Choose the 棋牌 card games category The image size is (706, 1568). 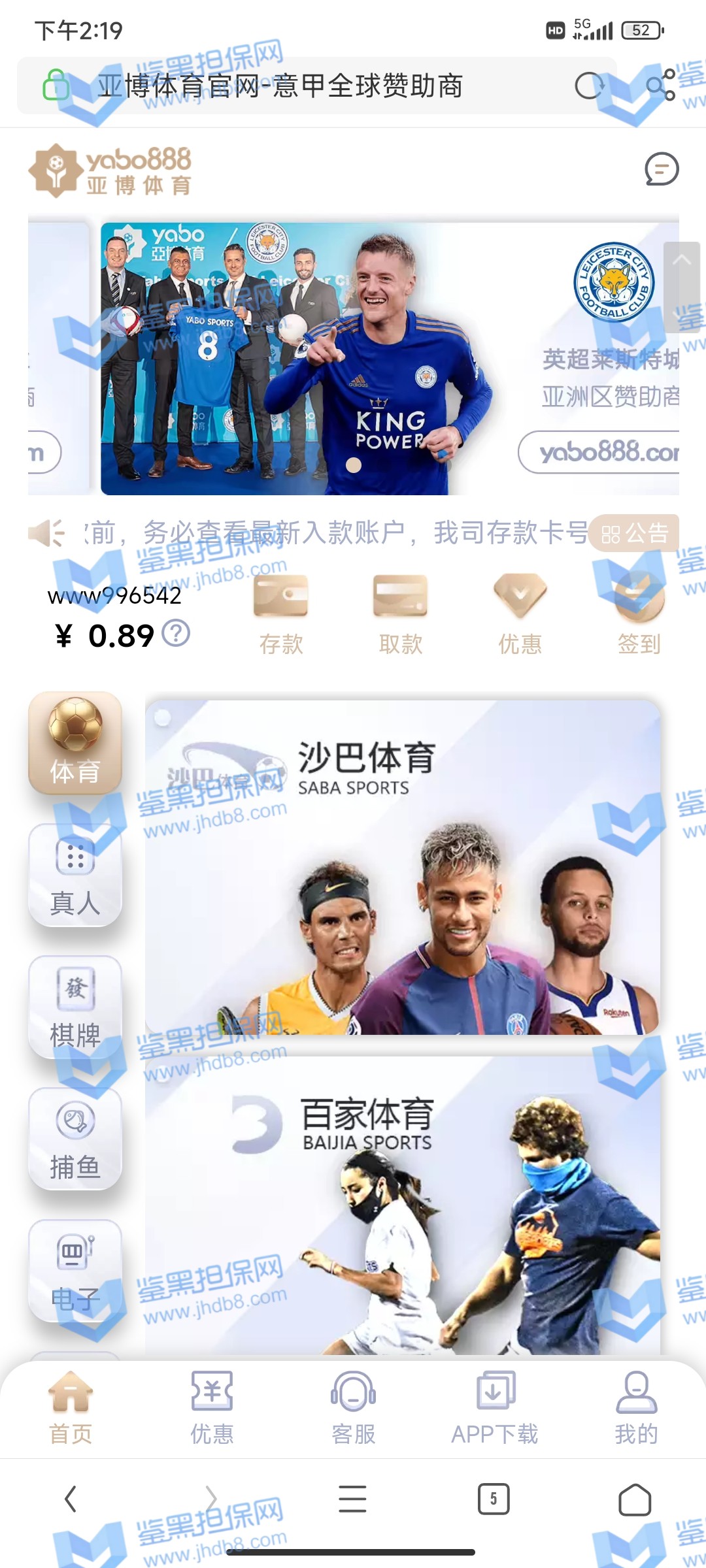[75, 1007]
